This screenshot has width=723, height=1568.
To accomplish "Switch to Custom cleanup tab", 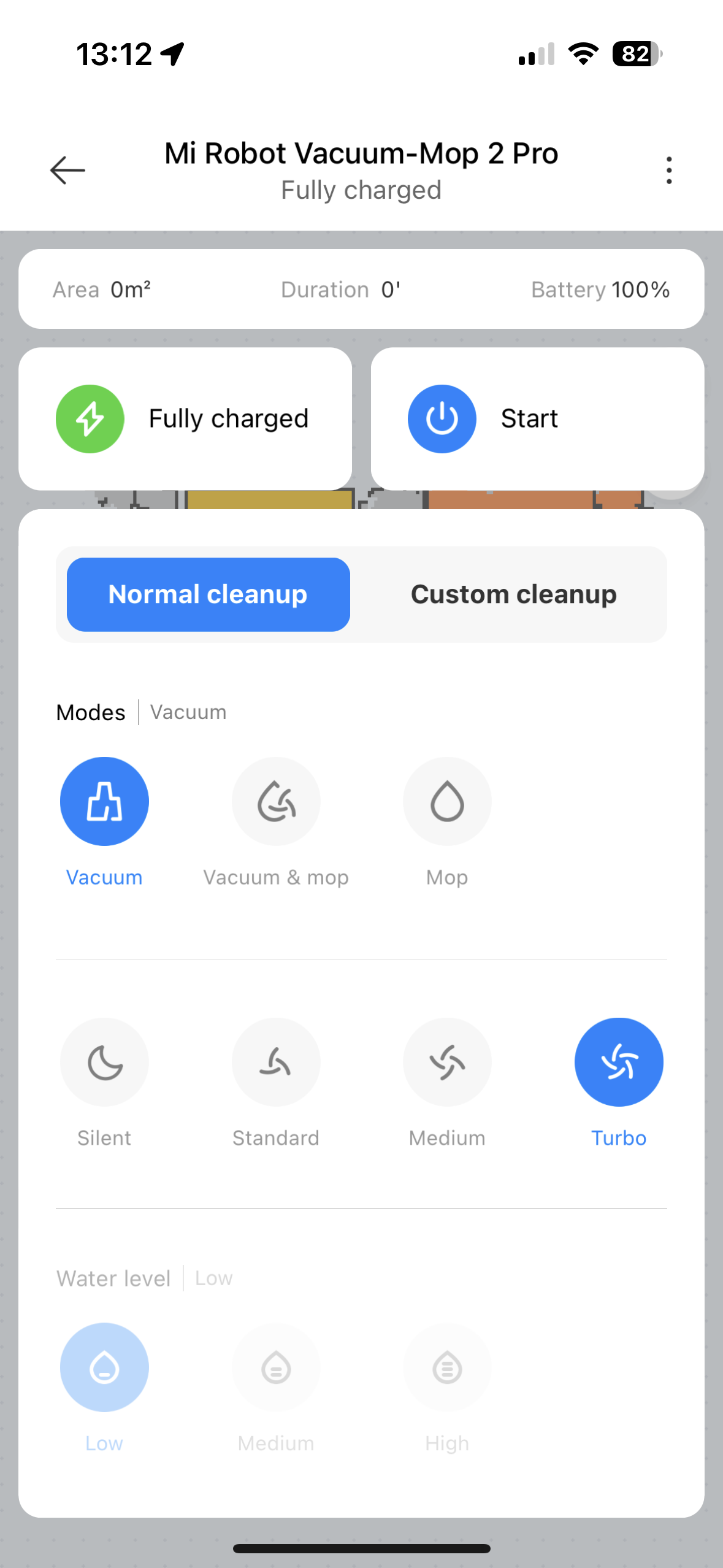I will click(x=513, y=594).
